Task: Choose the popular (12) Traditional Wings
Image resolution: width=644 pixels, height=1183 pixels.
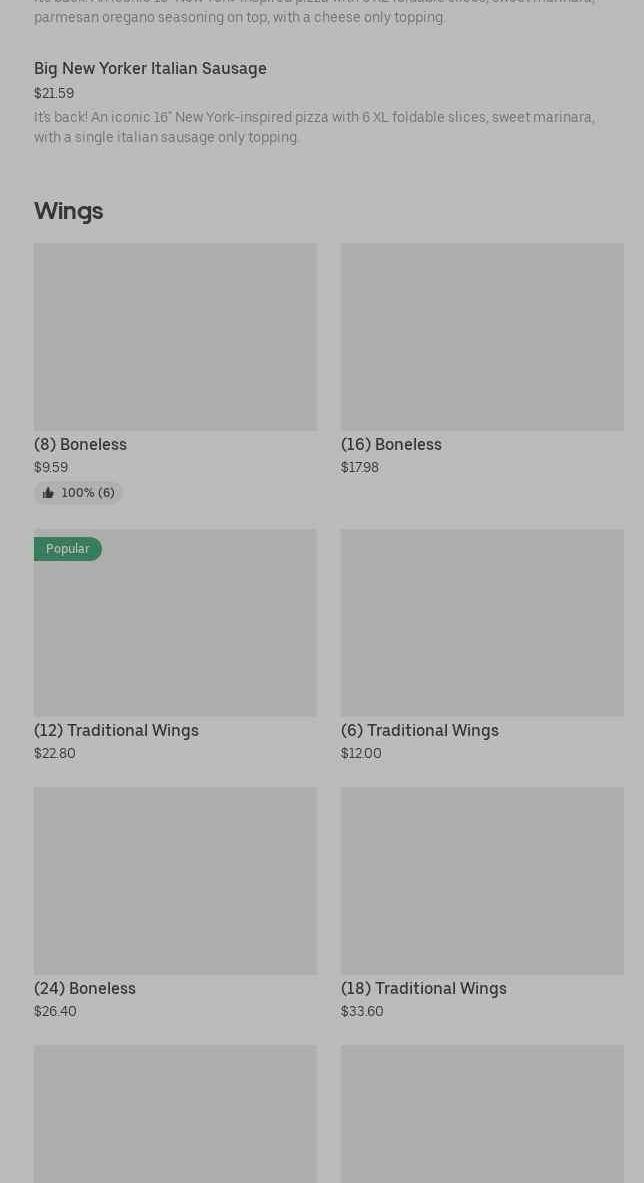Action: pyautogui.click(x=175, y=646)
